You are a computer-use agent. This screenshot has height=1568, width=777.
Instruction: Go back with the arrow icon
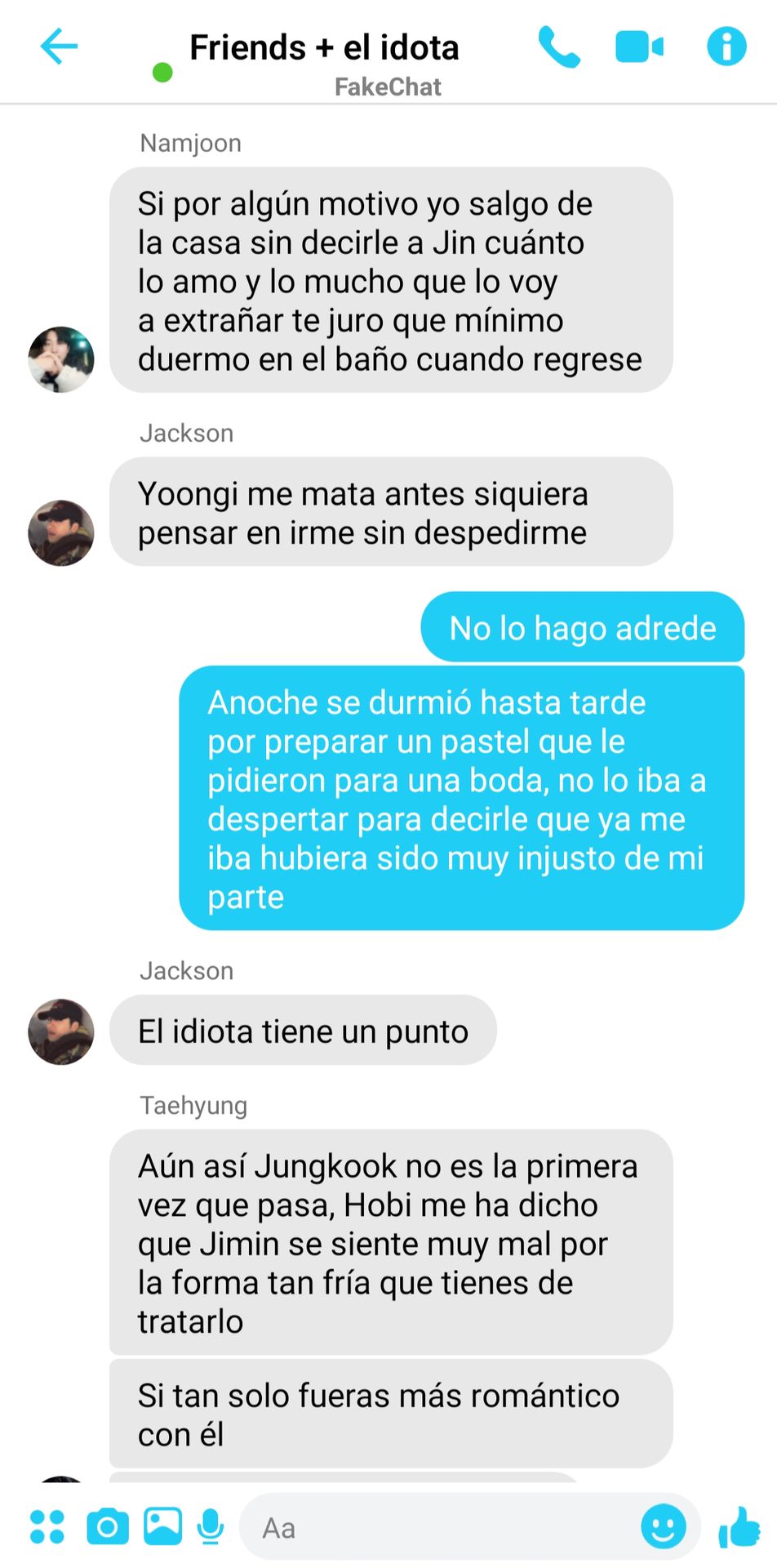tap(59, 46)
